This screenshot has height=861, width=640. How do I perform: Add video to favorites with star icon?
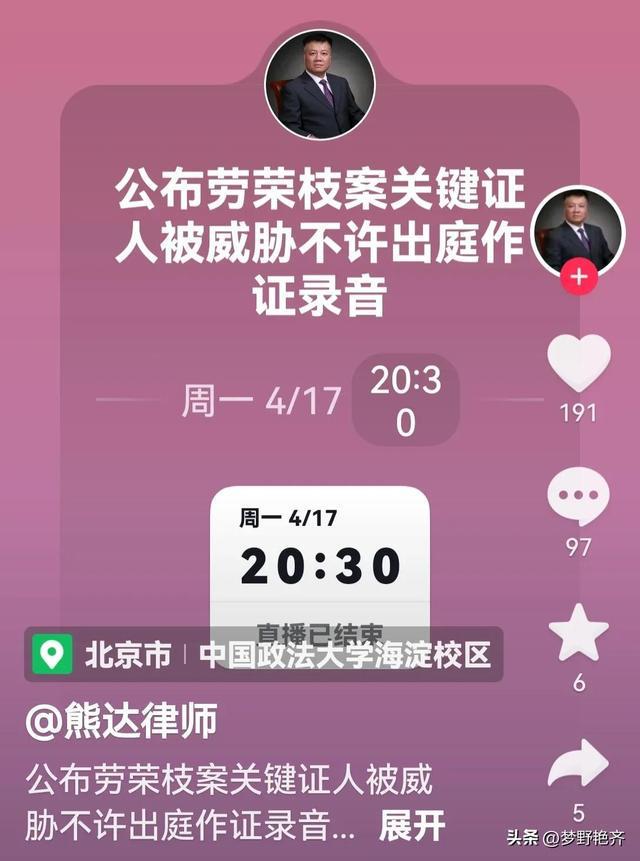578,634
